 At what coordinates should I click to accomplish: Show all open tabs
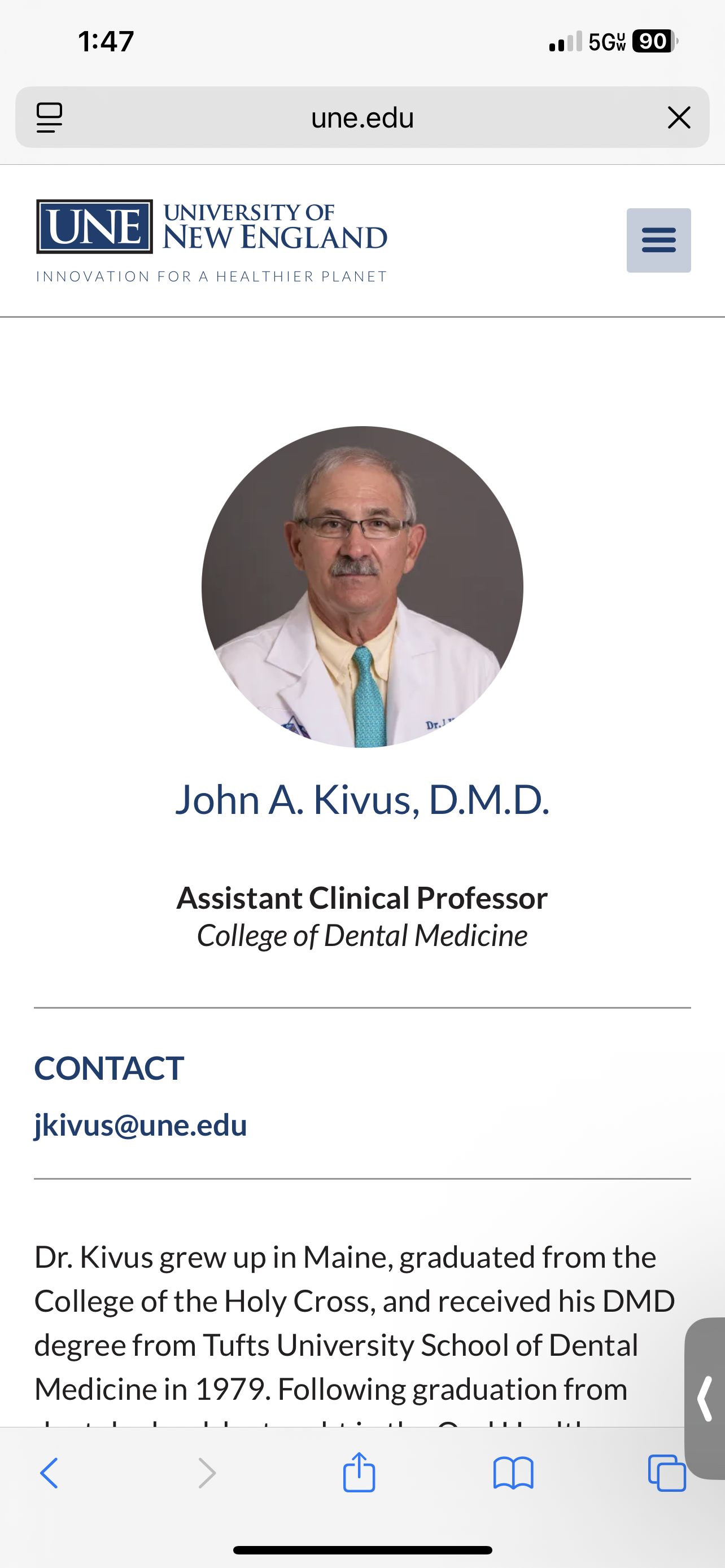(x=667, y=1473)
